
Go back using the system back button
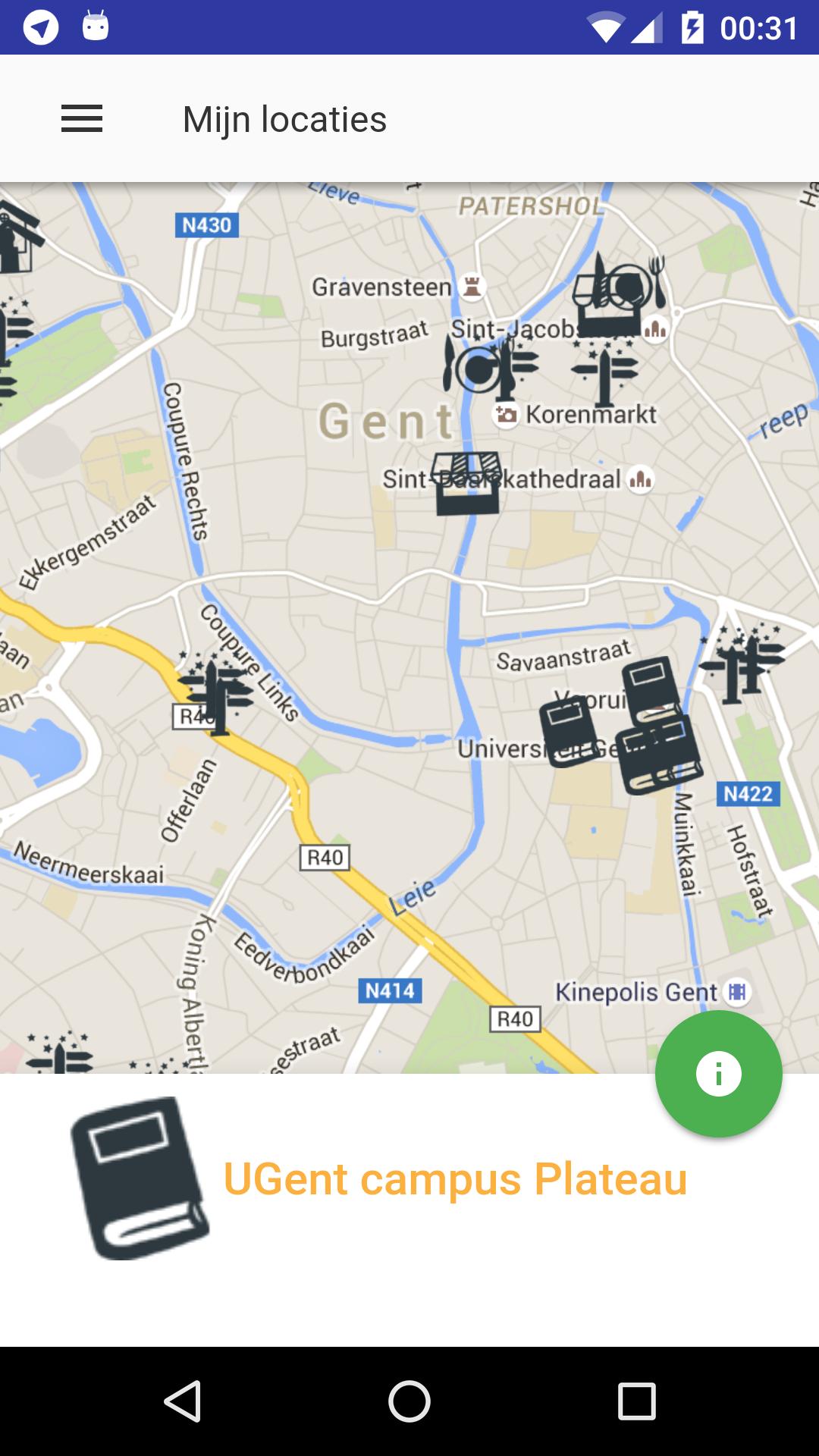[x=183, y=1401]
